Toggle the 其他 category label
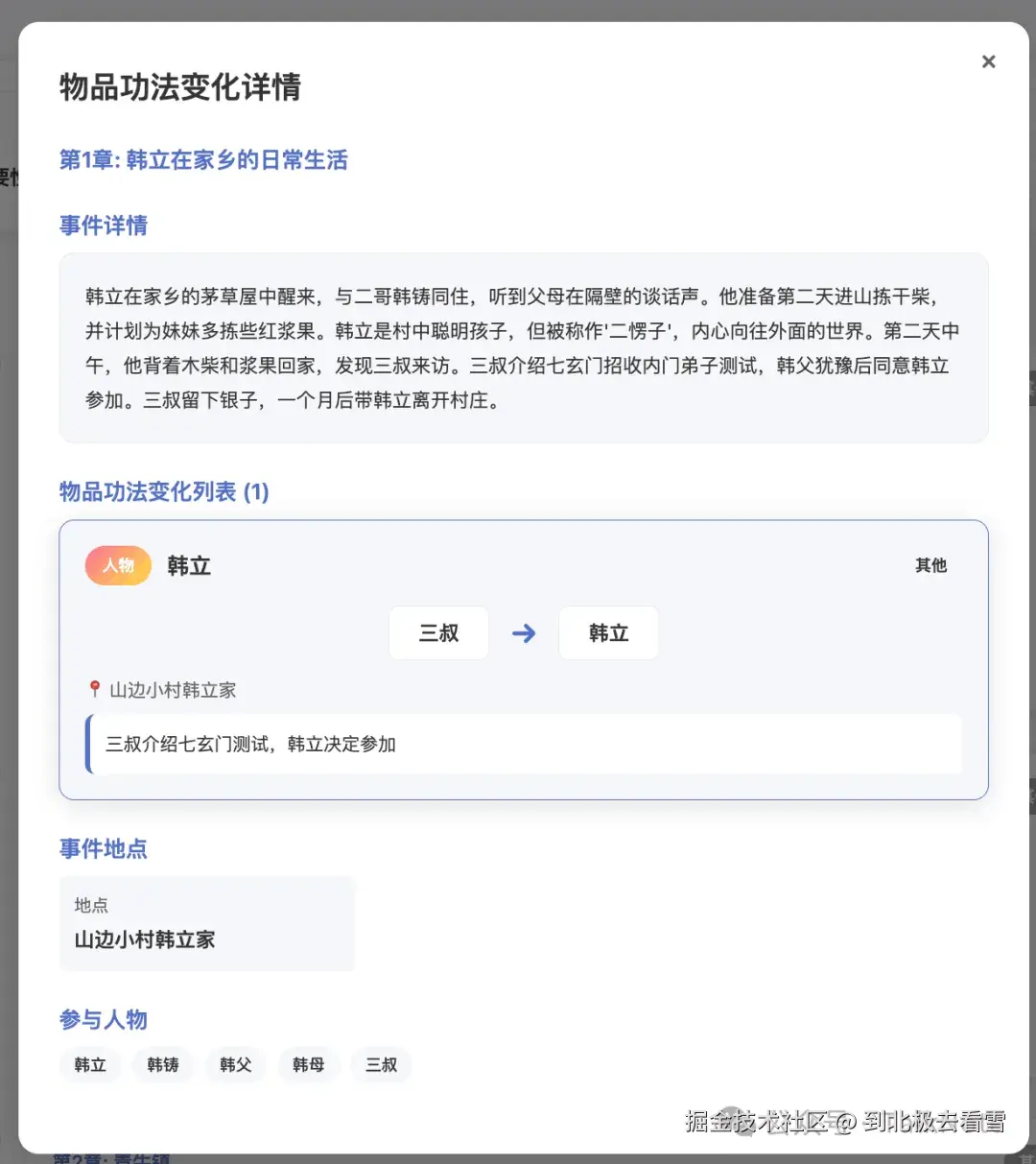This screenshot has height=1164, width=1036. pyautogui.click(x=930, y=565)
